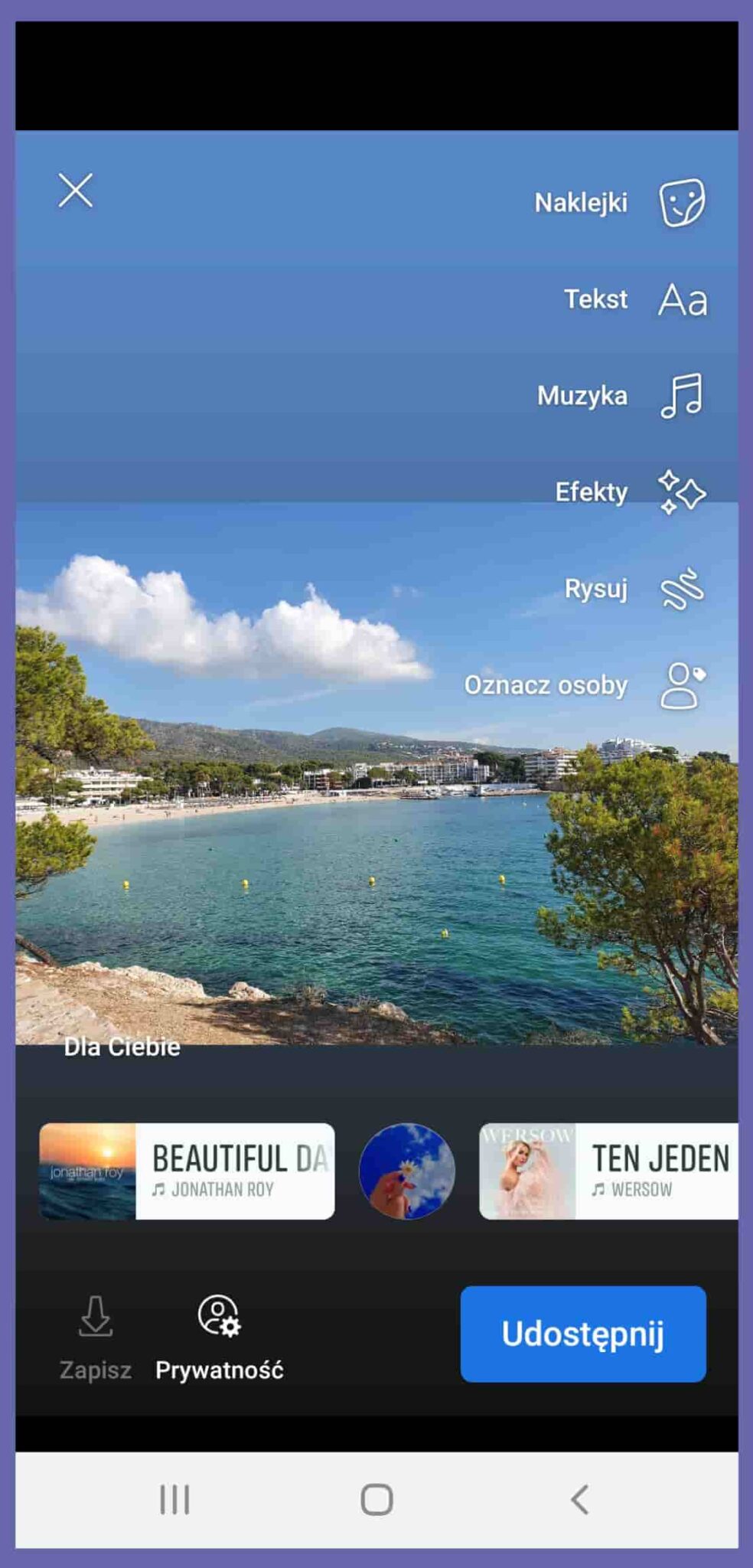Save the story with Zapisz
The image size is (753, 1568).
click(x=96, y=1337)
